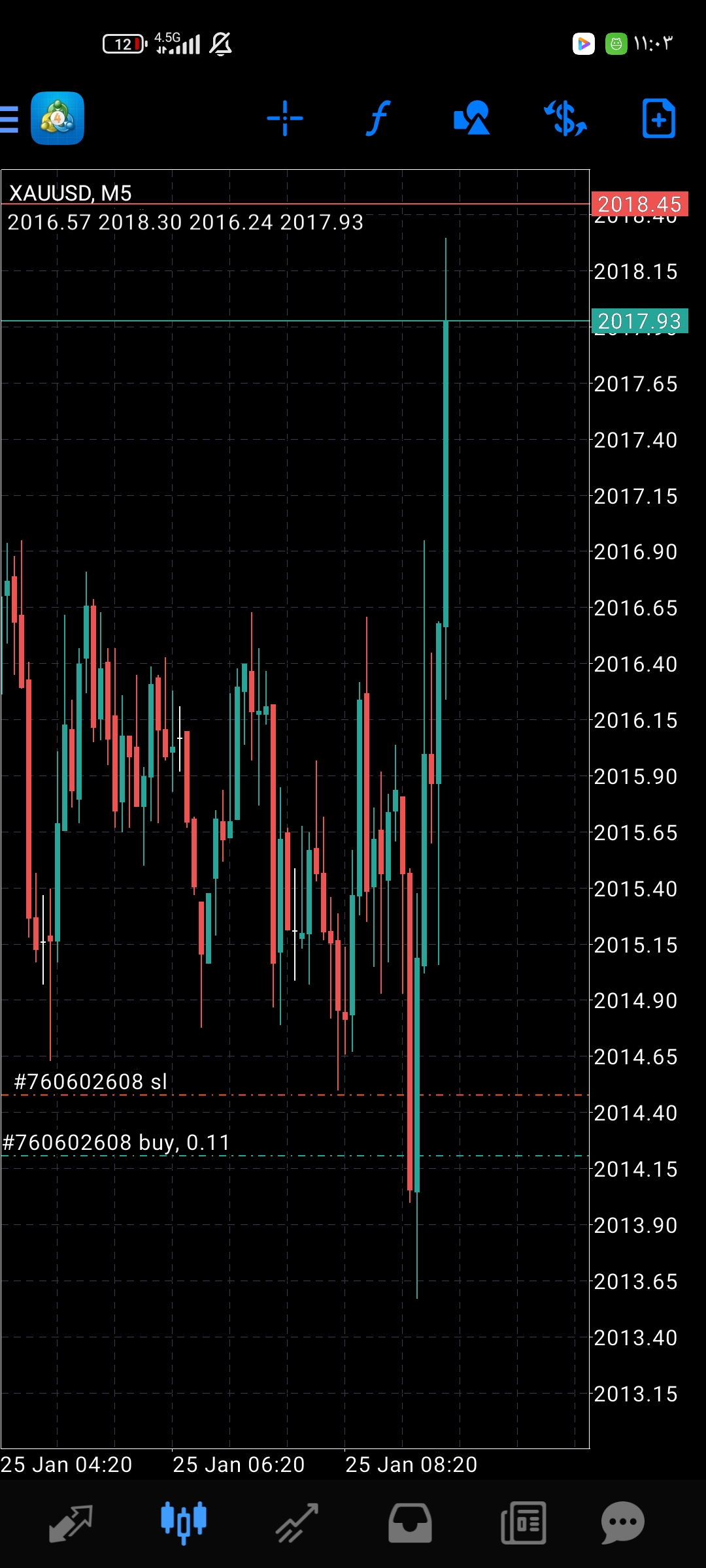The image size is (706, 1568).
Task: Switch to the Chart tab
Action: pyautogui.click(x=184, y=1524)
